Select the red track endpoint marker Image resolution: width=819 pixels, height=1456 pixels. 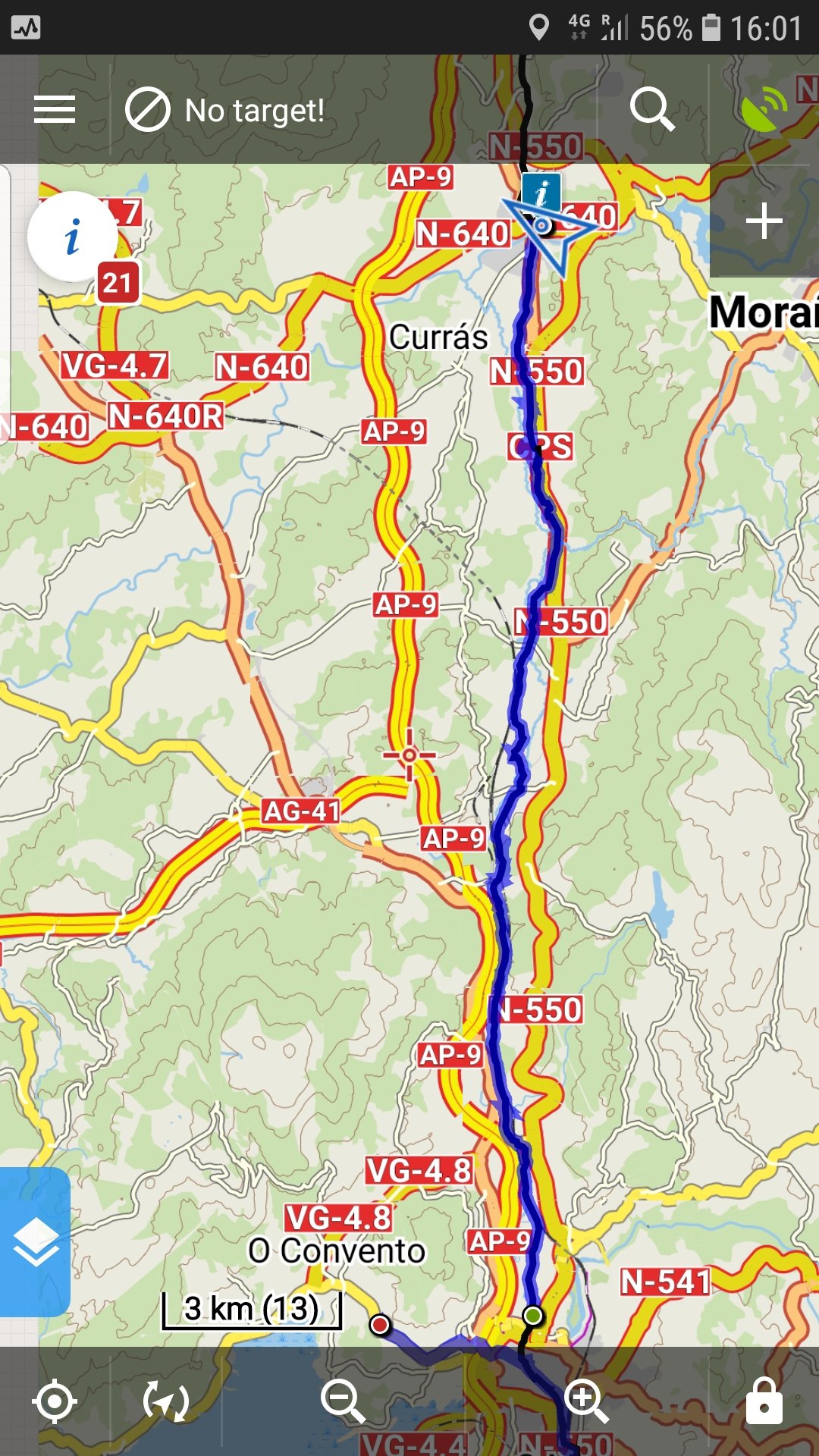[x=380, y=1324]
